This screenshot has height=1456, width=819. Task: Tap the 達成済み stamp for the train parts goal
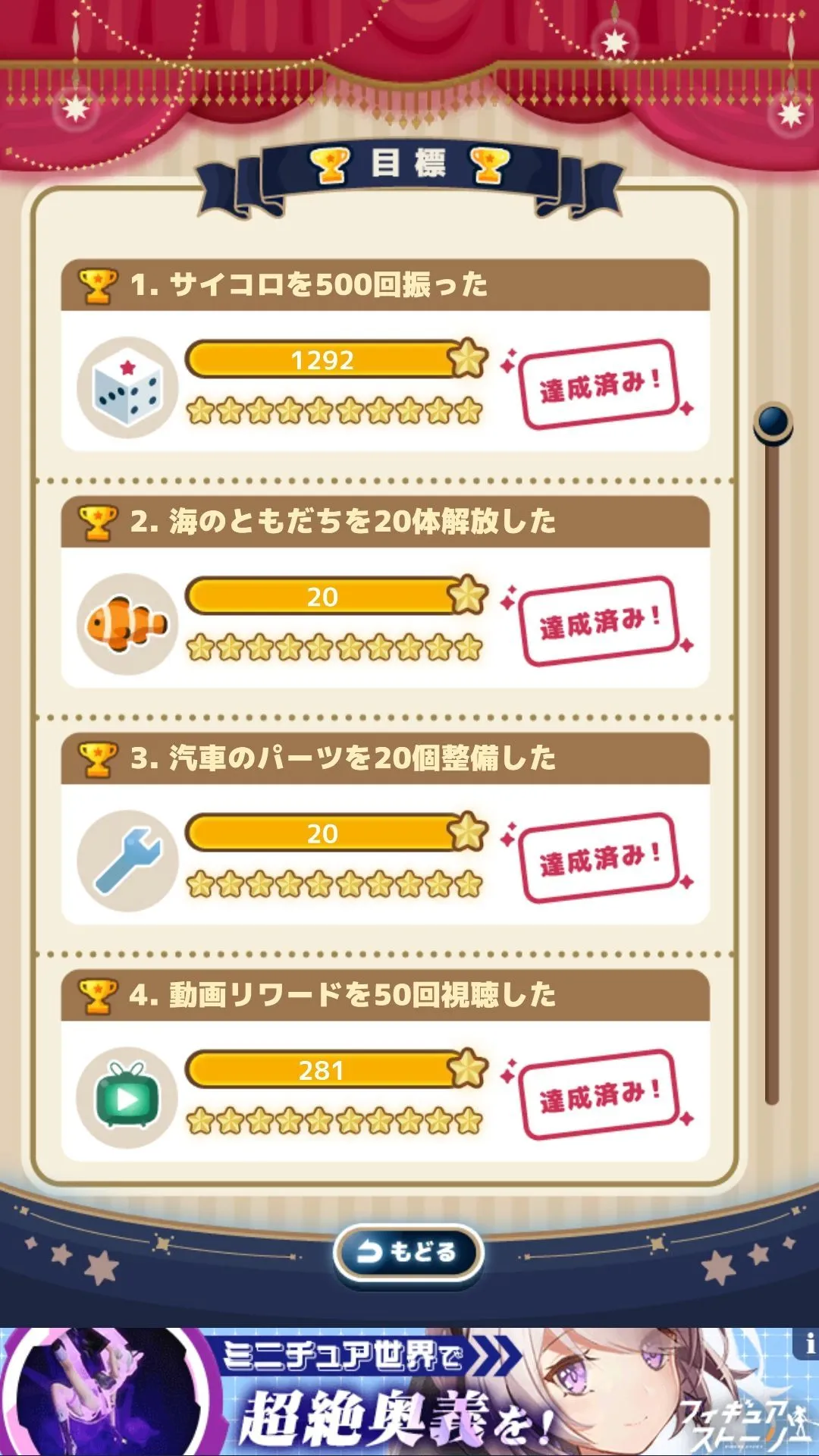point(598,858)
